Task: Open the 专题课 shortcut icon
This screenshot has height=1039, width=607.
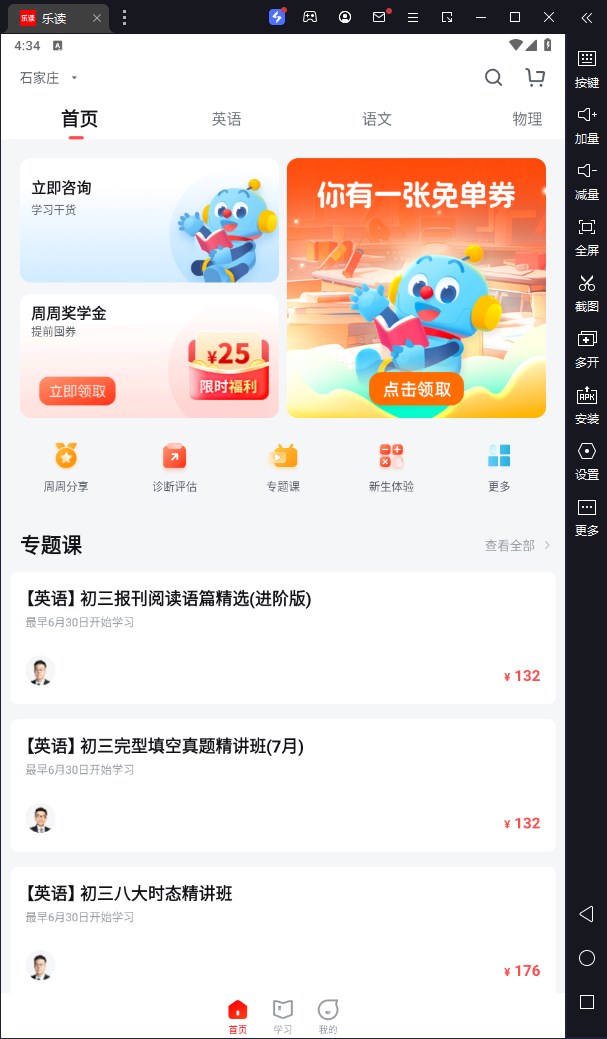Action: tap(283, 468)
